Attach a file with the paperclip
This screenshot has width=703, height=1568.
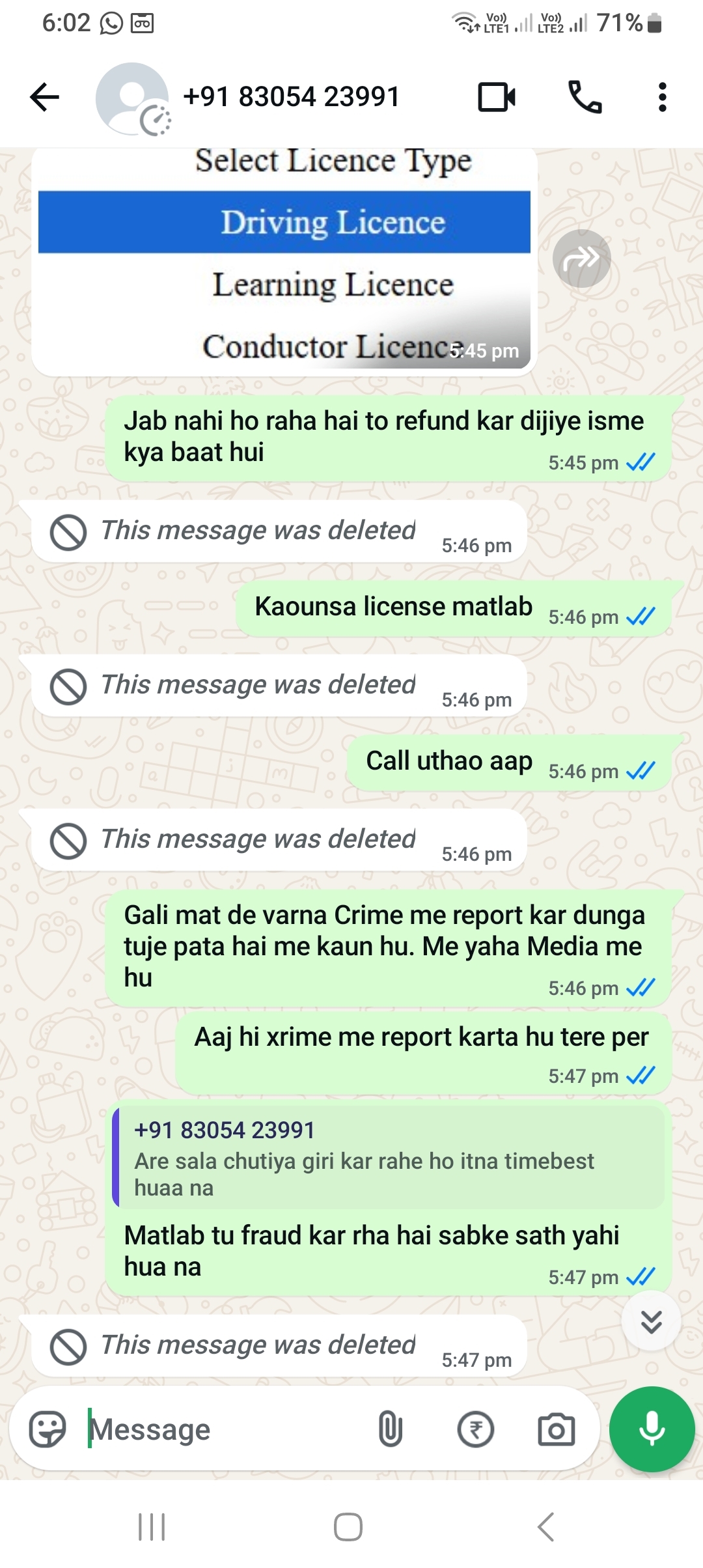(x=390, y=1429)
